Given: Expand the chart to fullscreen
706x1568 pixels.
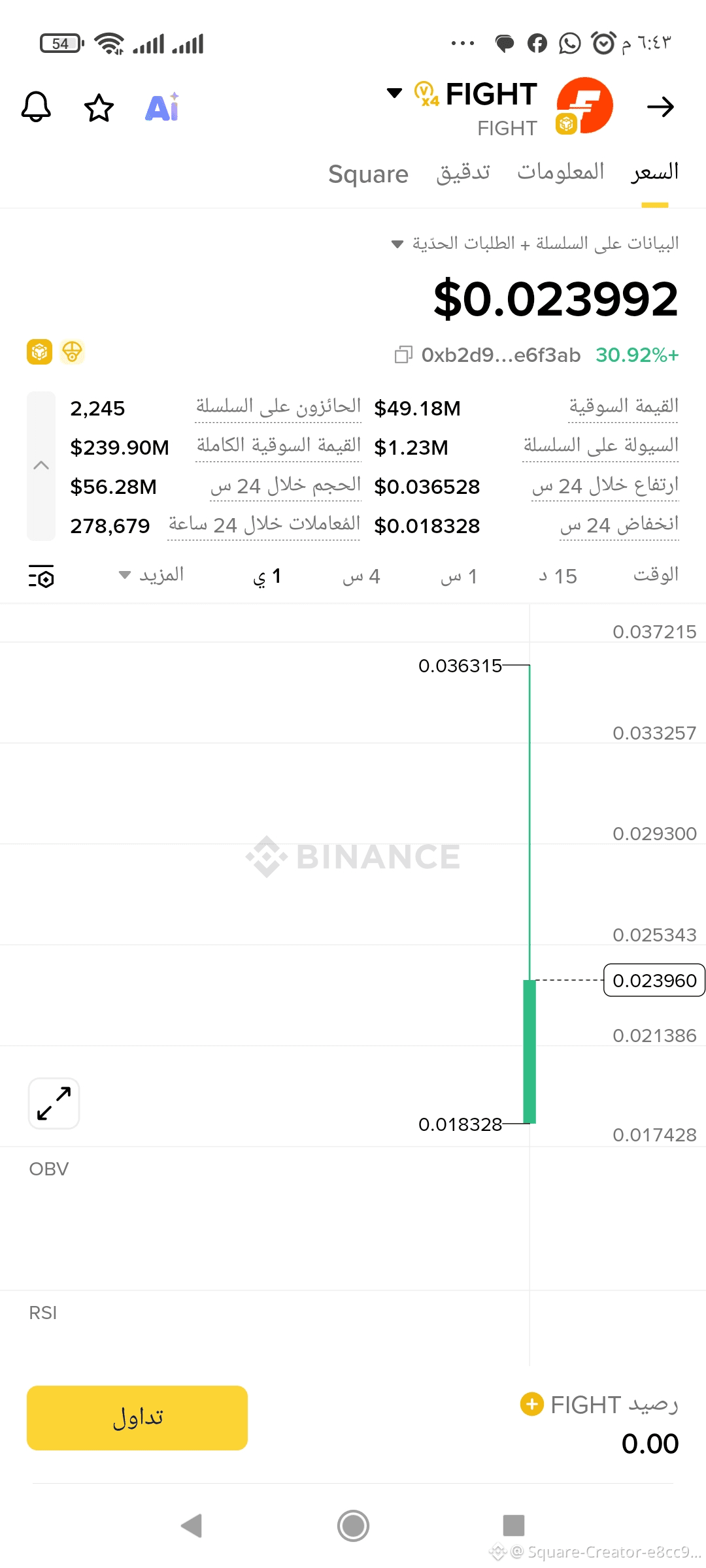Looking at the screenshot, I should point(54,1103).
